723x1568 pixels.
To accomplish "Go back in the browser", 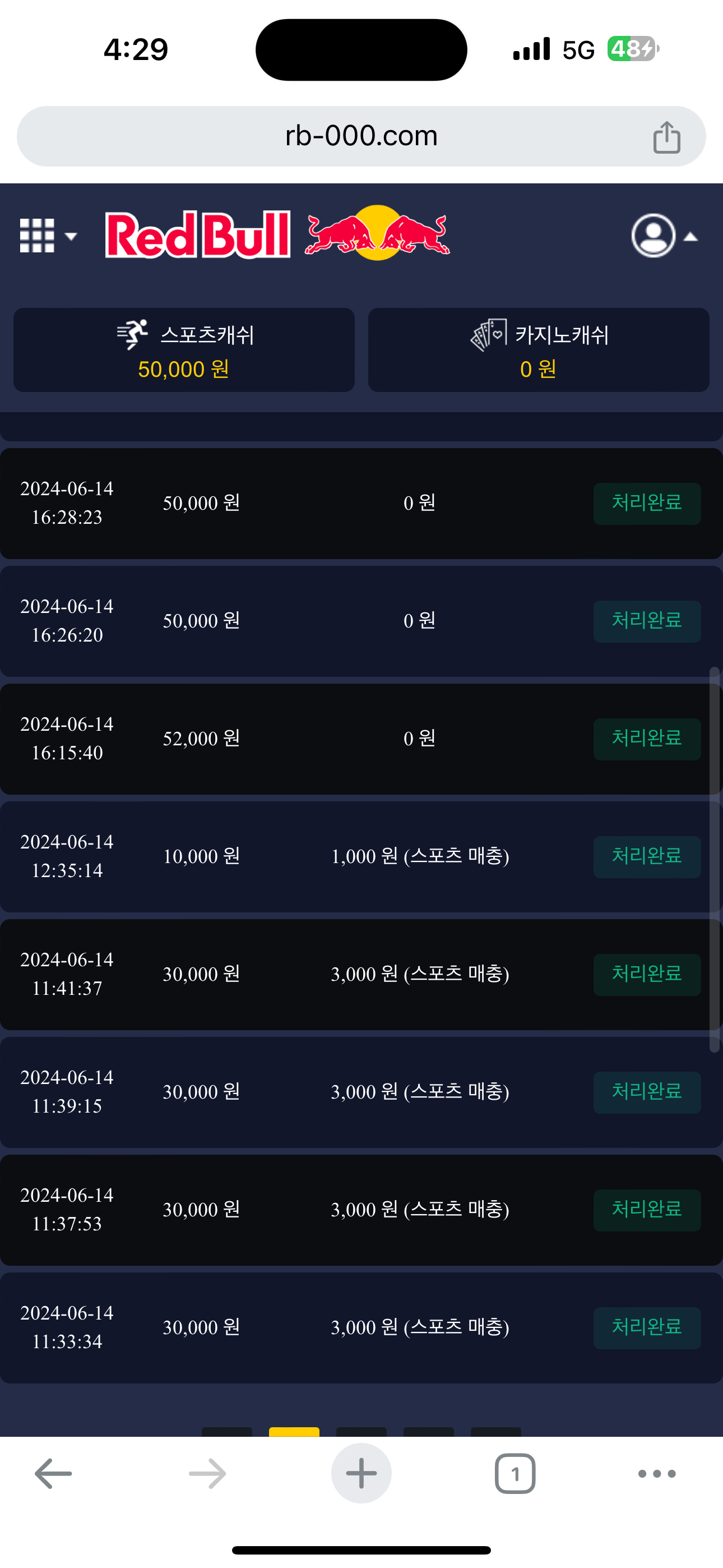I will click(x=53, y=1473).
